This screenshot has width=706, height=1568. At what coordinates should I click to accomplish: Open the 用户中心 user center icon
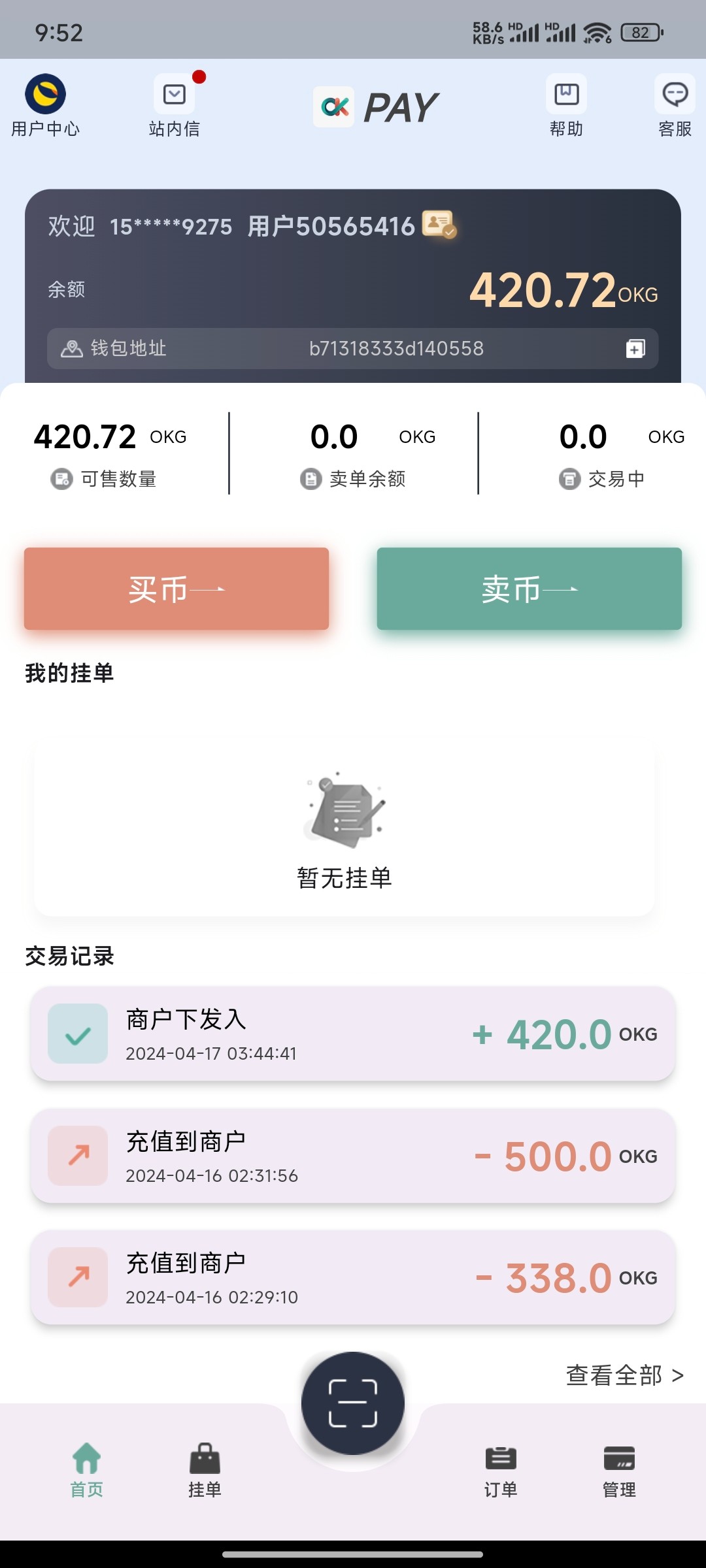(45, 105)
